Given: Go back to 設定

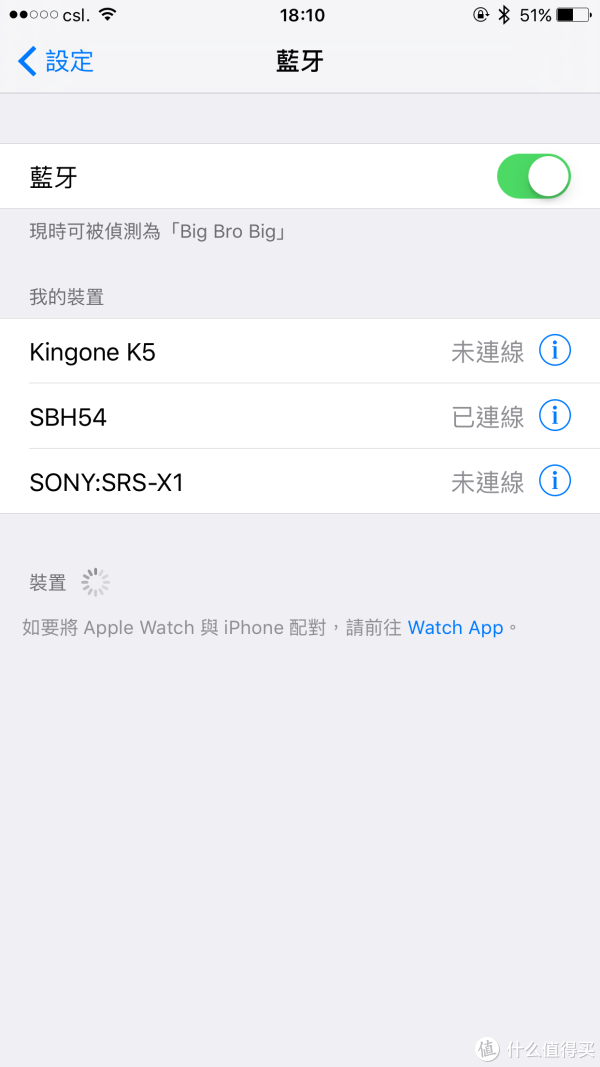Looking at the screenshot, I should (56, 61).
